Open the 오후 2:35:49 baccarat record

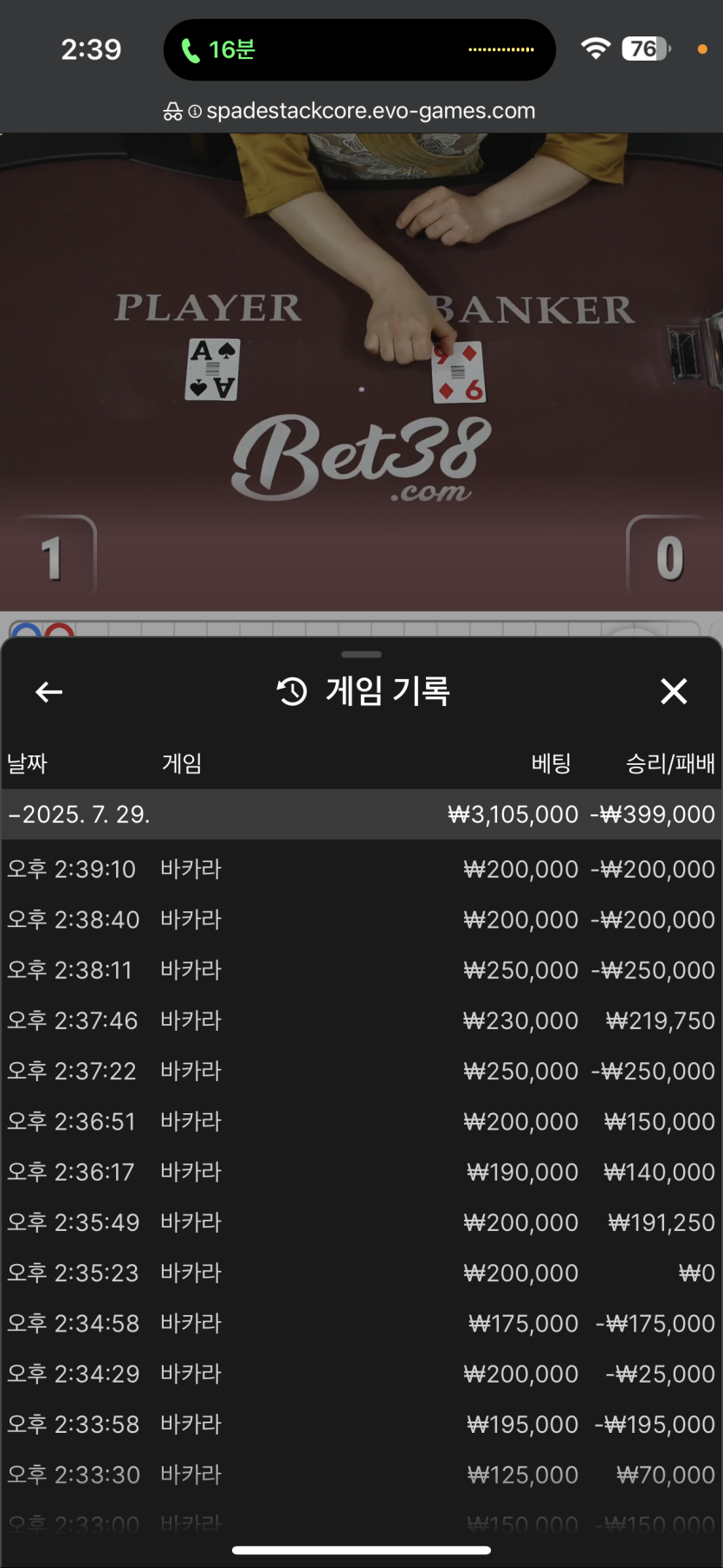pyautogui.click(x=361, y=1222)
